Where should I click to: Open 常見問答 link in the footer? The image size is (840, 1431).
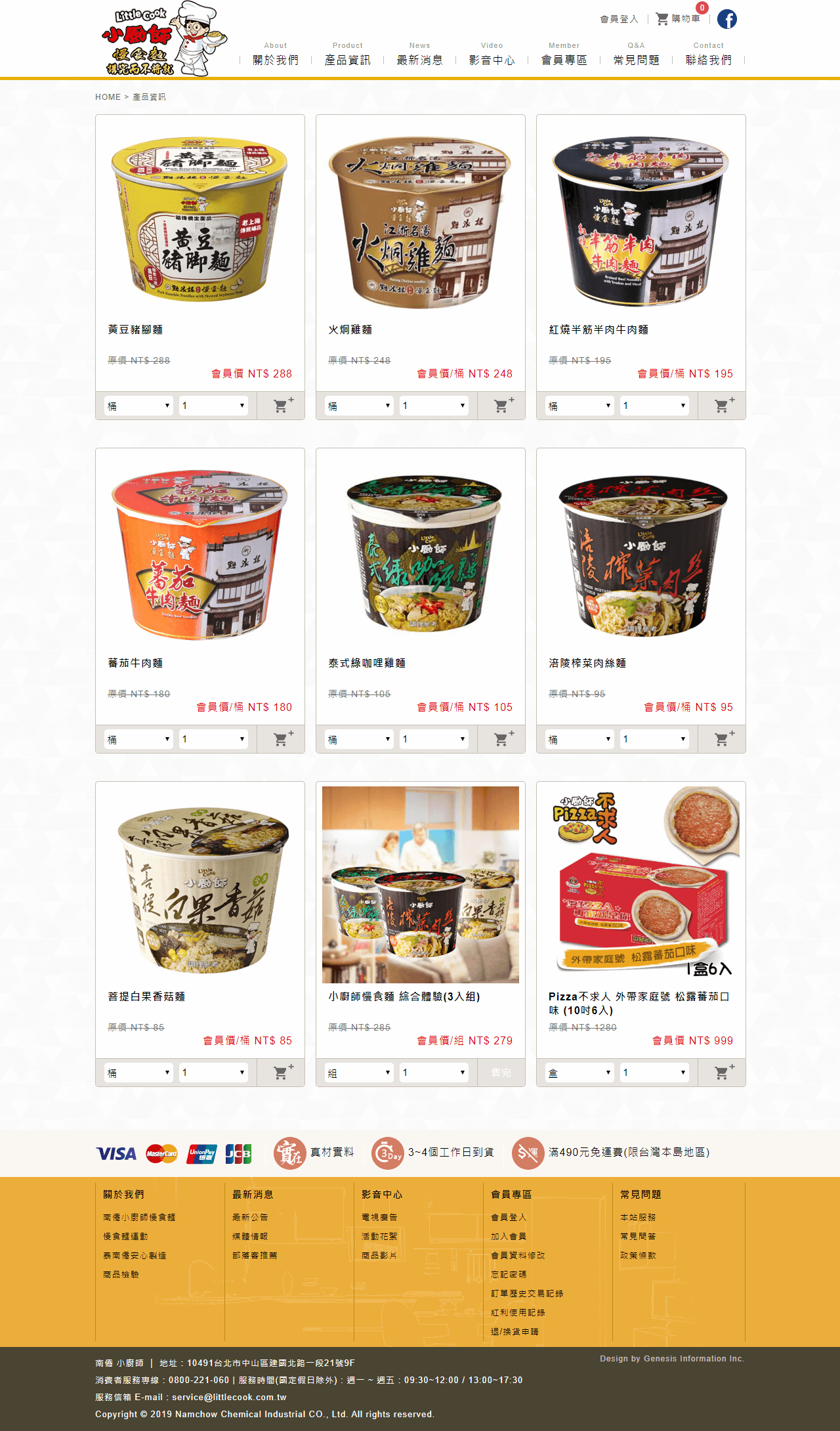638,1236
